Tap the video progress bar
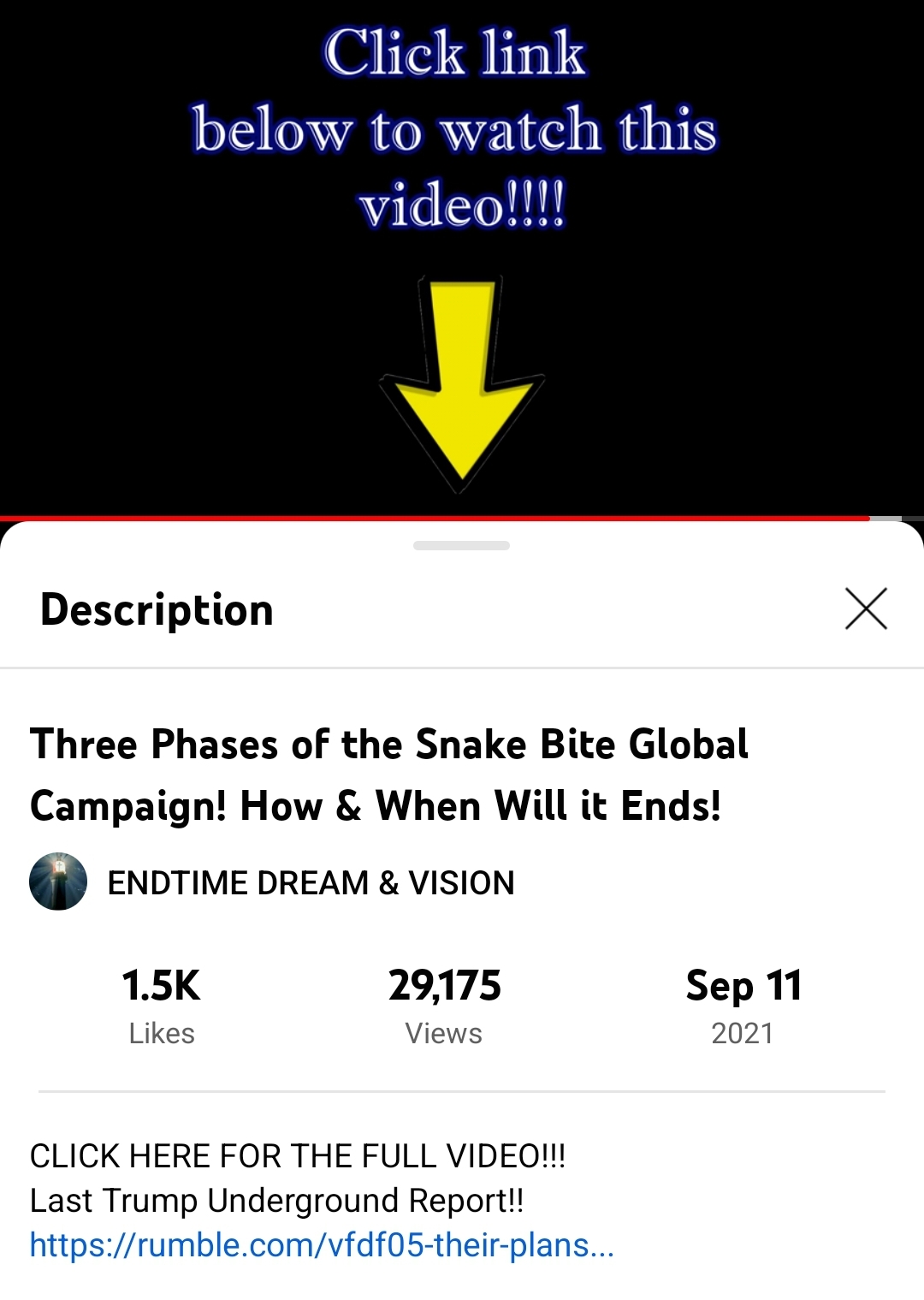The image size is (924, 1300). point(462,518)
